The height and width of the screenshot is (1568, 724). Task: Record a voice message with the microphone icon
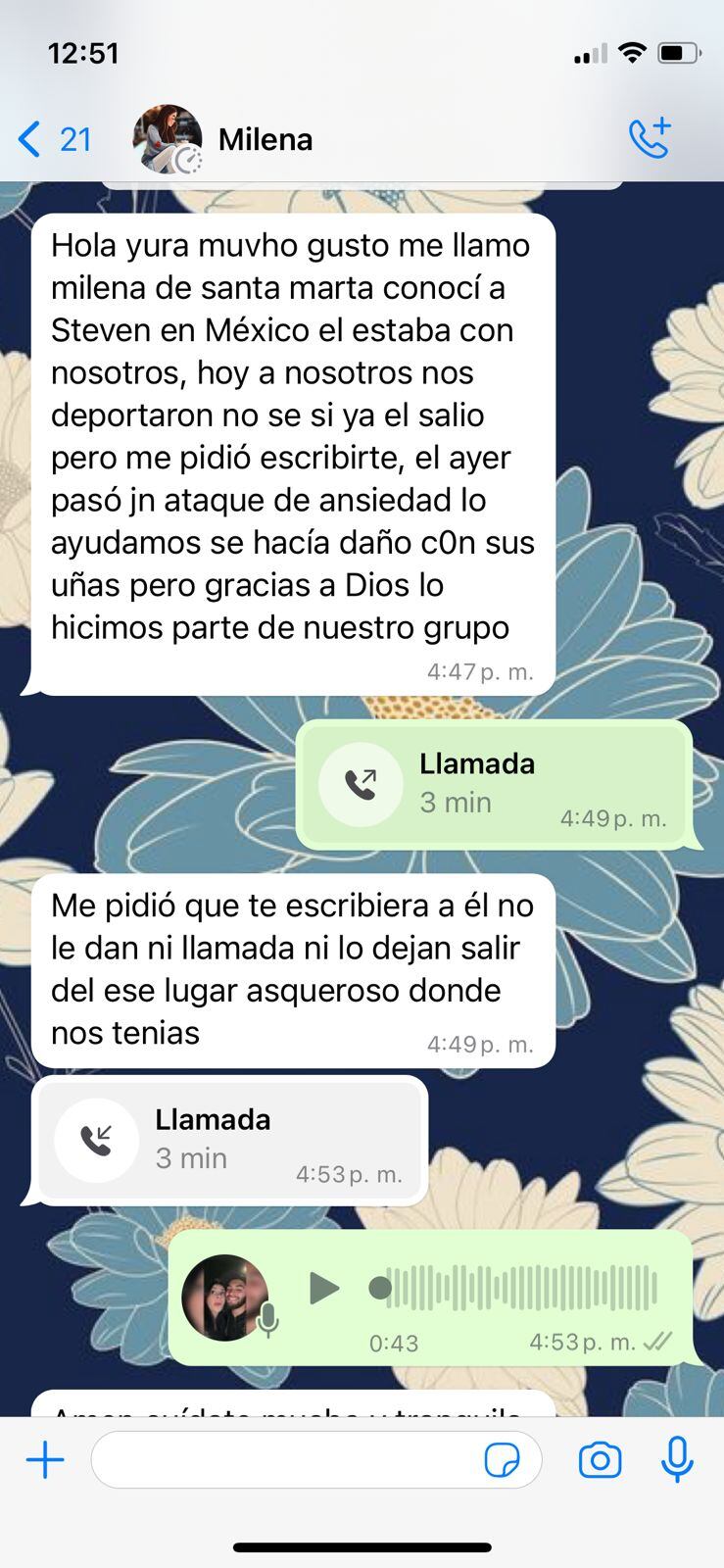coord(677,1458)
